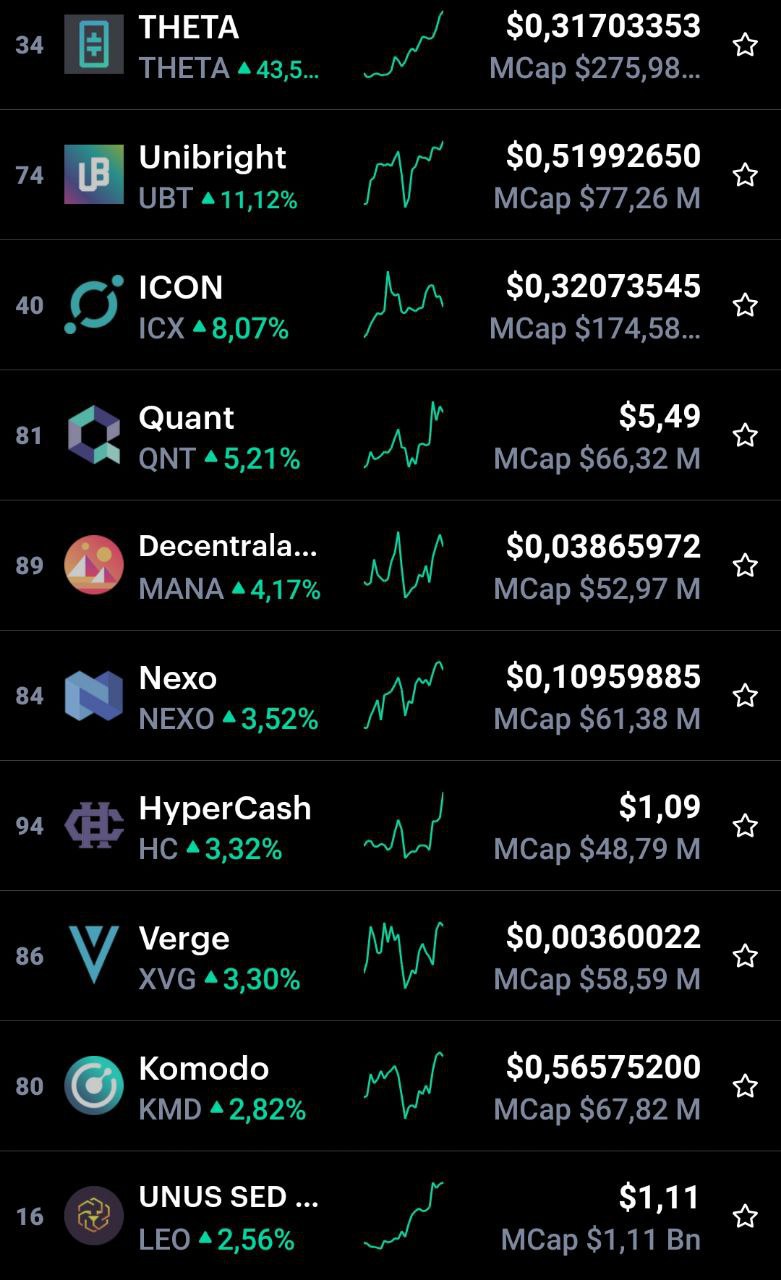This screenshot has width=781, height=1280.
Task: Open Nexo coin details
Action: click(390, 695)
